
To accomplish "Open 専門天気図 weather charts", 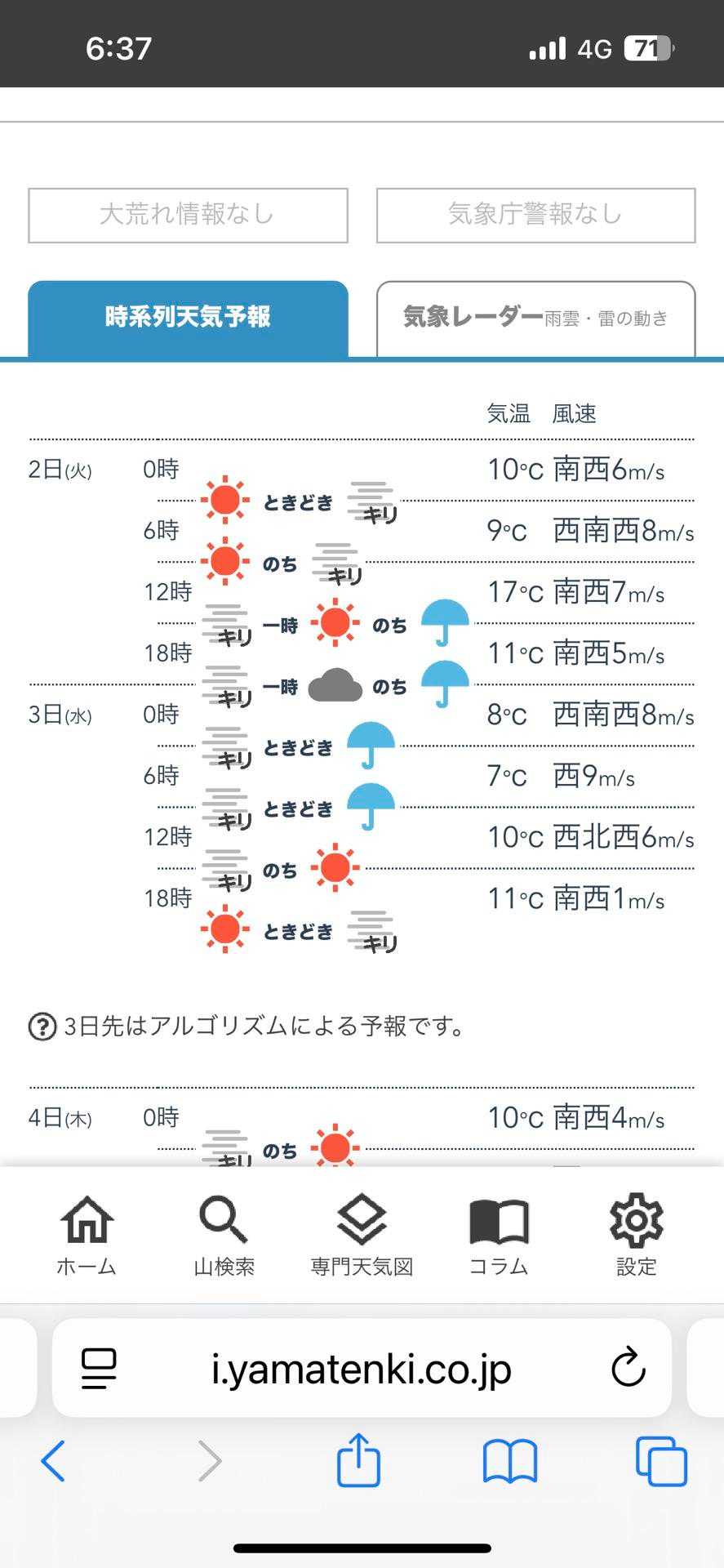I will (x=362, y=1236).
